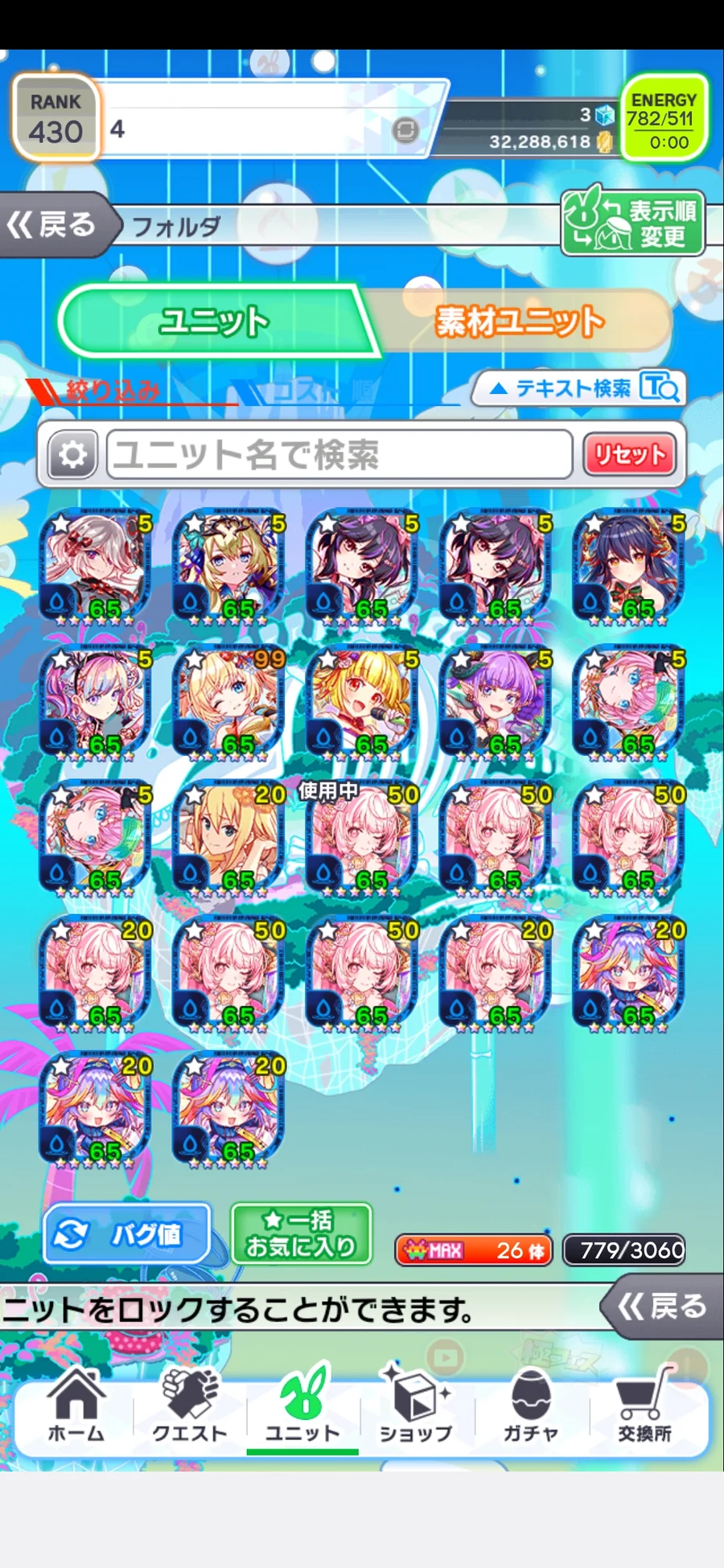The image size is (724, 1568).
Task: Open the profile icon beside the name
Action: (406, 129)
